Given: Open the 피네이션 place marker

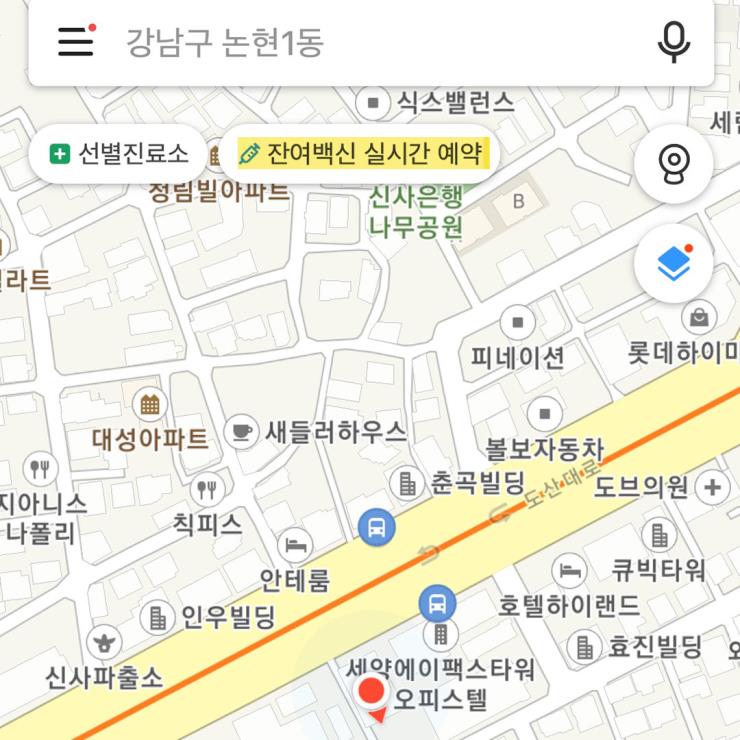Looking at the screenshot, I should [x=518, y=323].
